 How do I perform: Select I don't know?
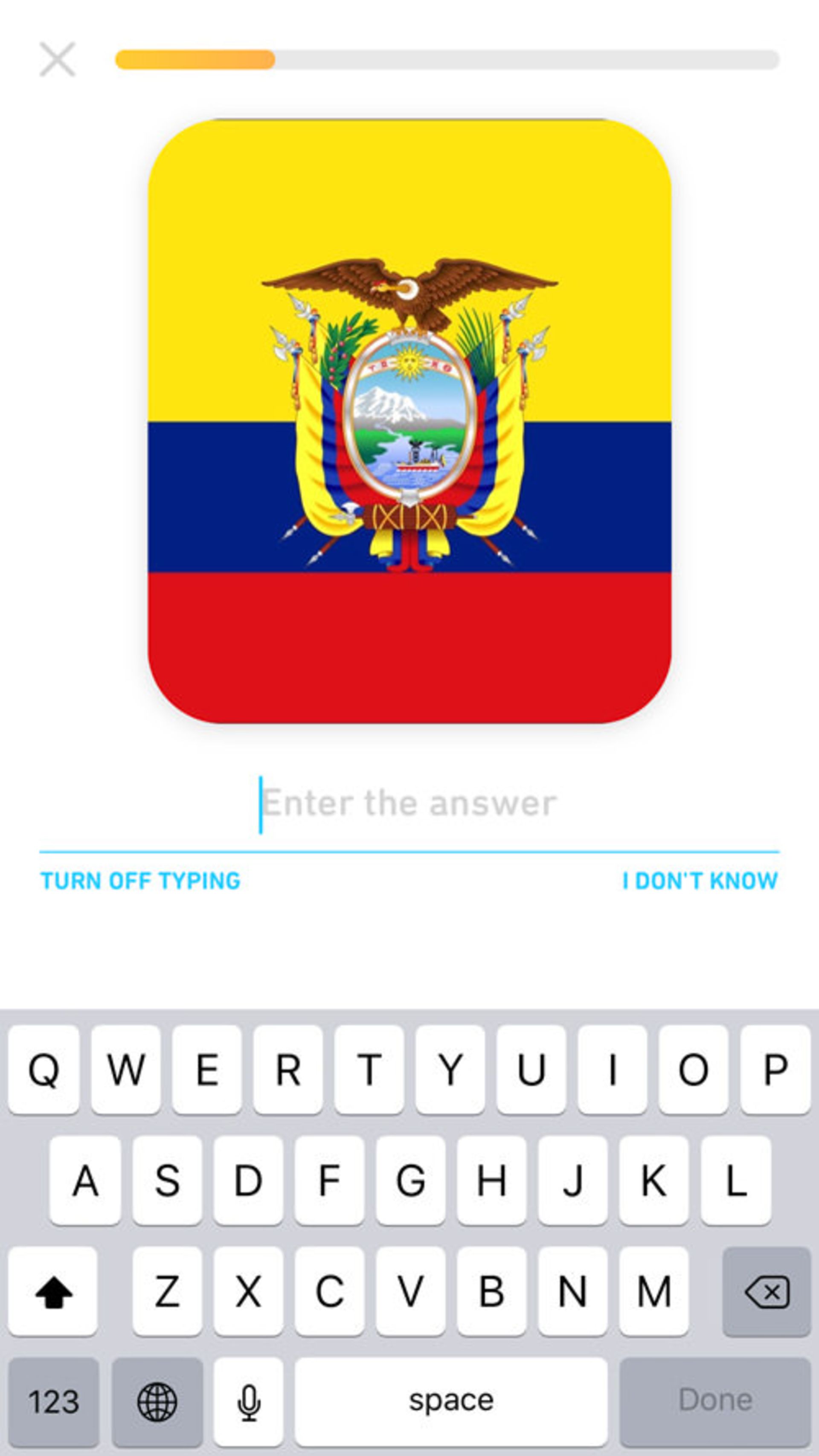tap(700, 881)
